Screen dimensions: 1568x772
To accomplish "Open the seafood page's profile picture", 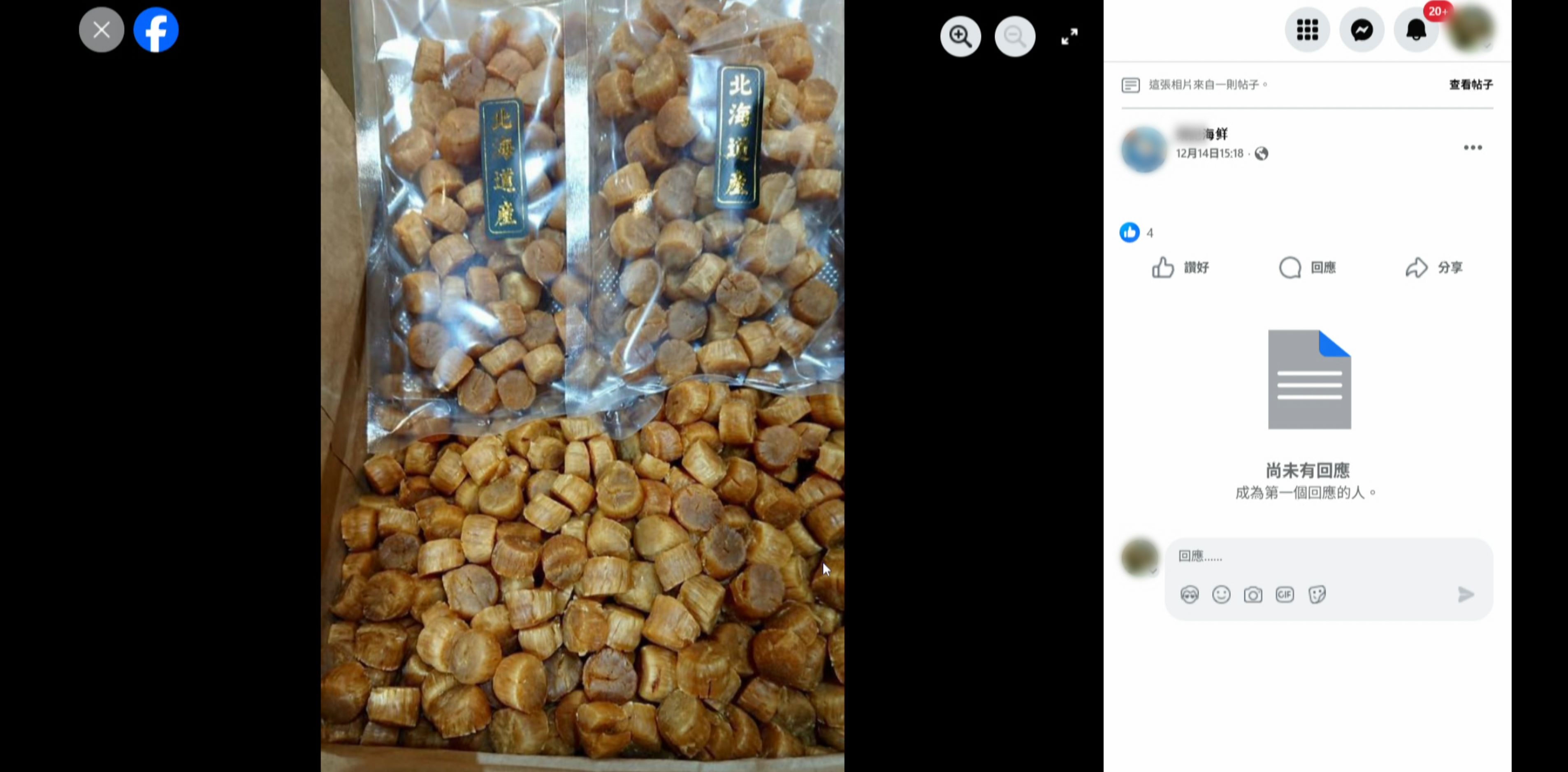I will pos(1144,150).
